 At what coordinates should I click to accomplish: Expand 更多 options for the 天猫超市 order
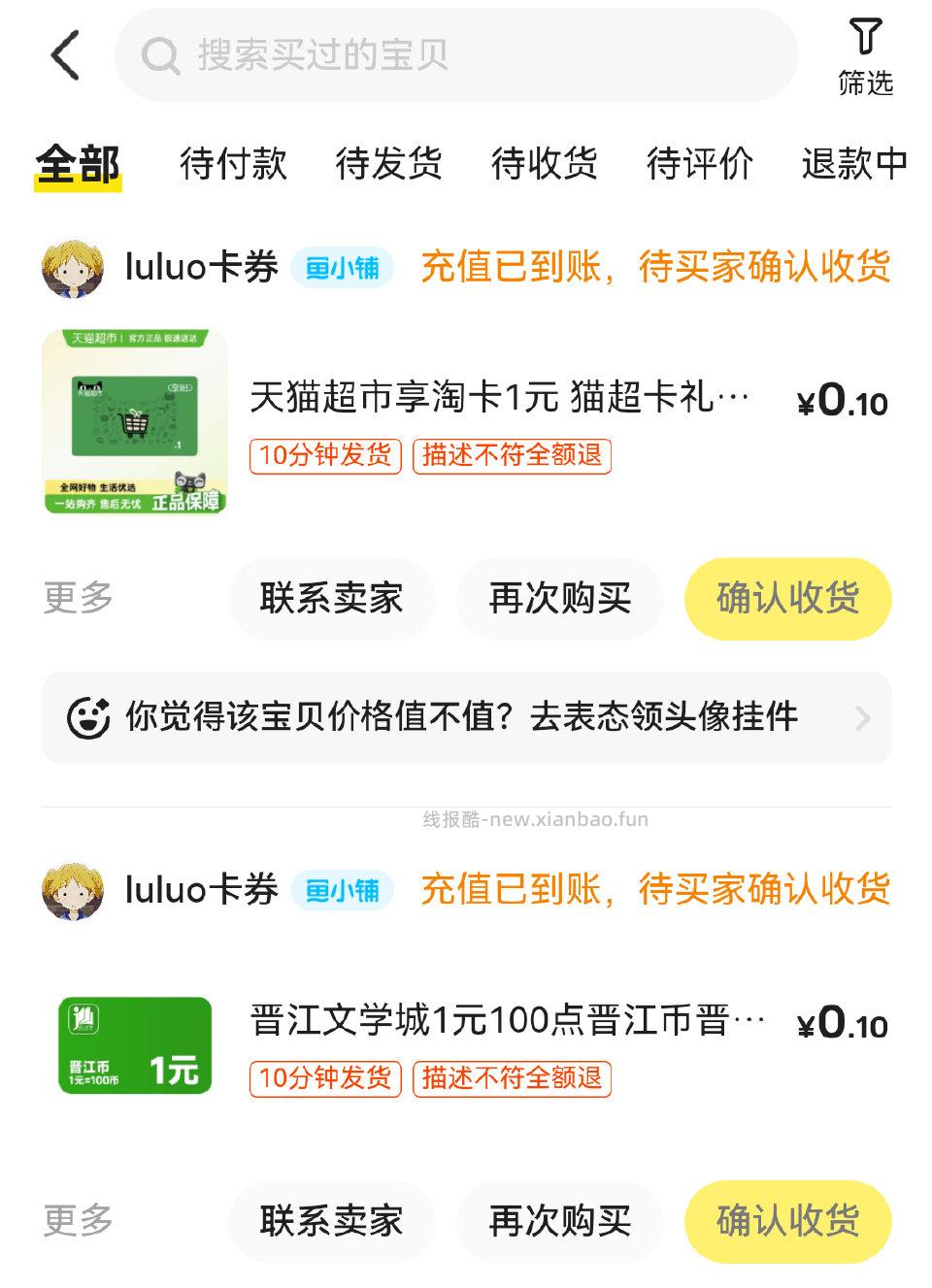pos(78,599)
